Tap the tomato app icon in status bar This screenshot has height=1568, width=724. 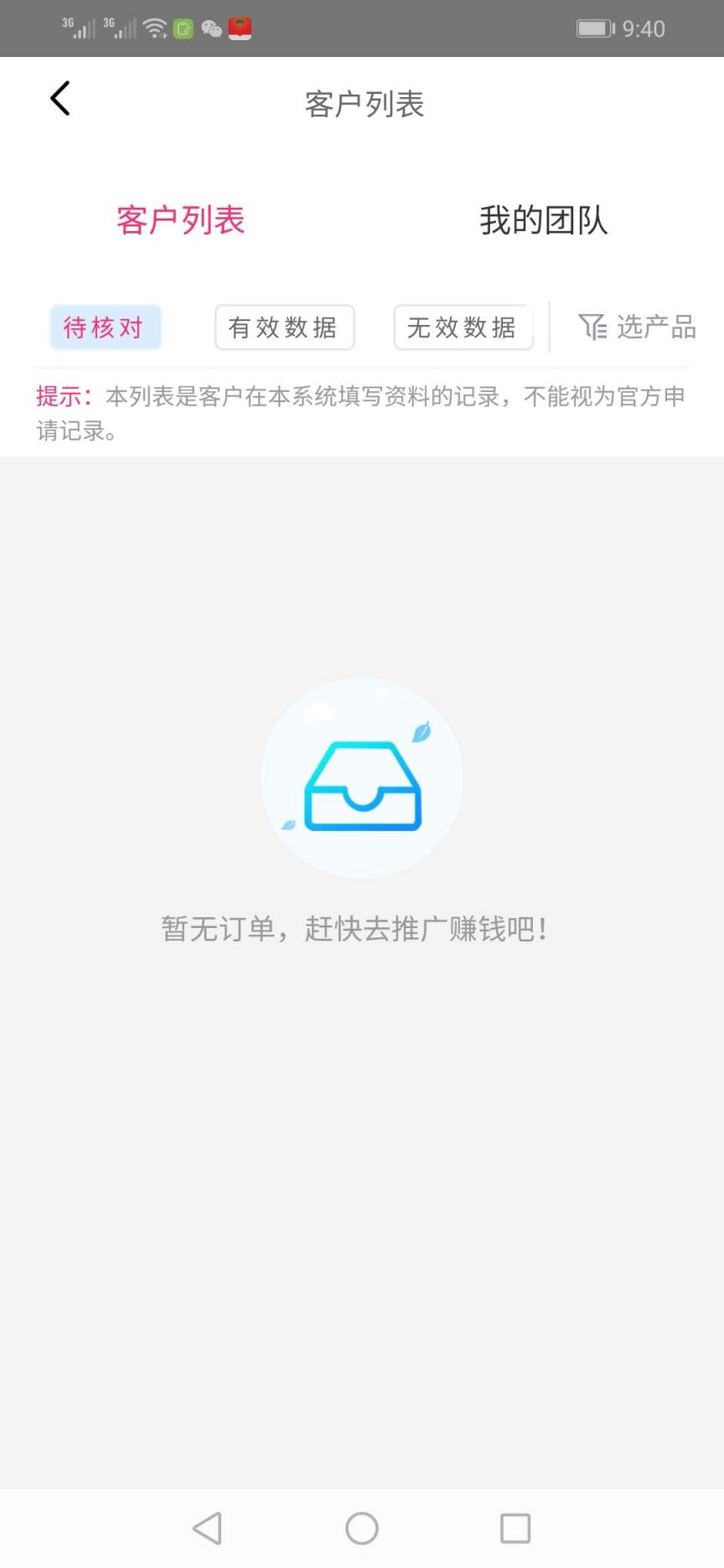coord(240,28)
